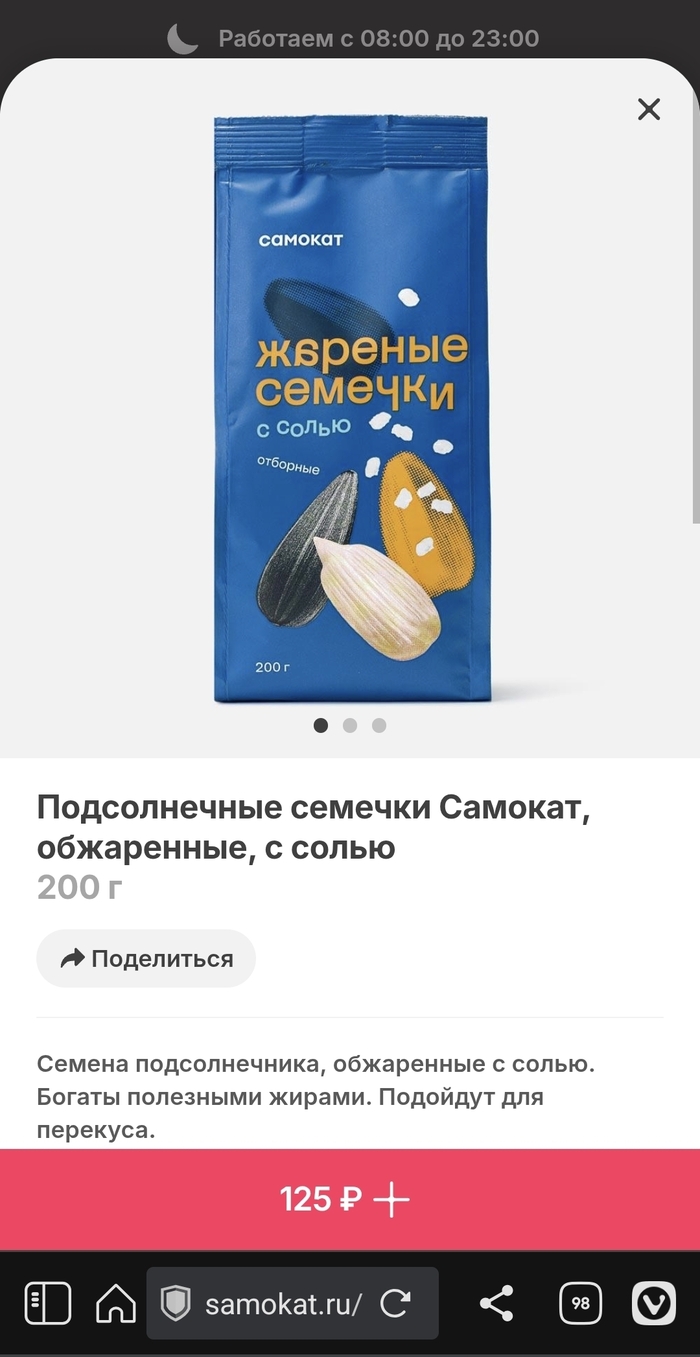Tap the Поделиться share button

pyautogui.click(x=146, y=959)
